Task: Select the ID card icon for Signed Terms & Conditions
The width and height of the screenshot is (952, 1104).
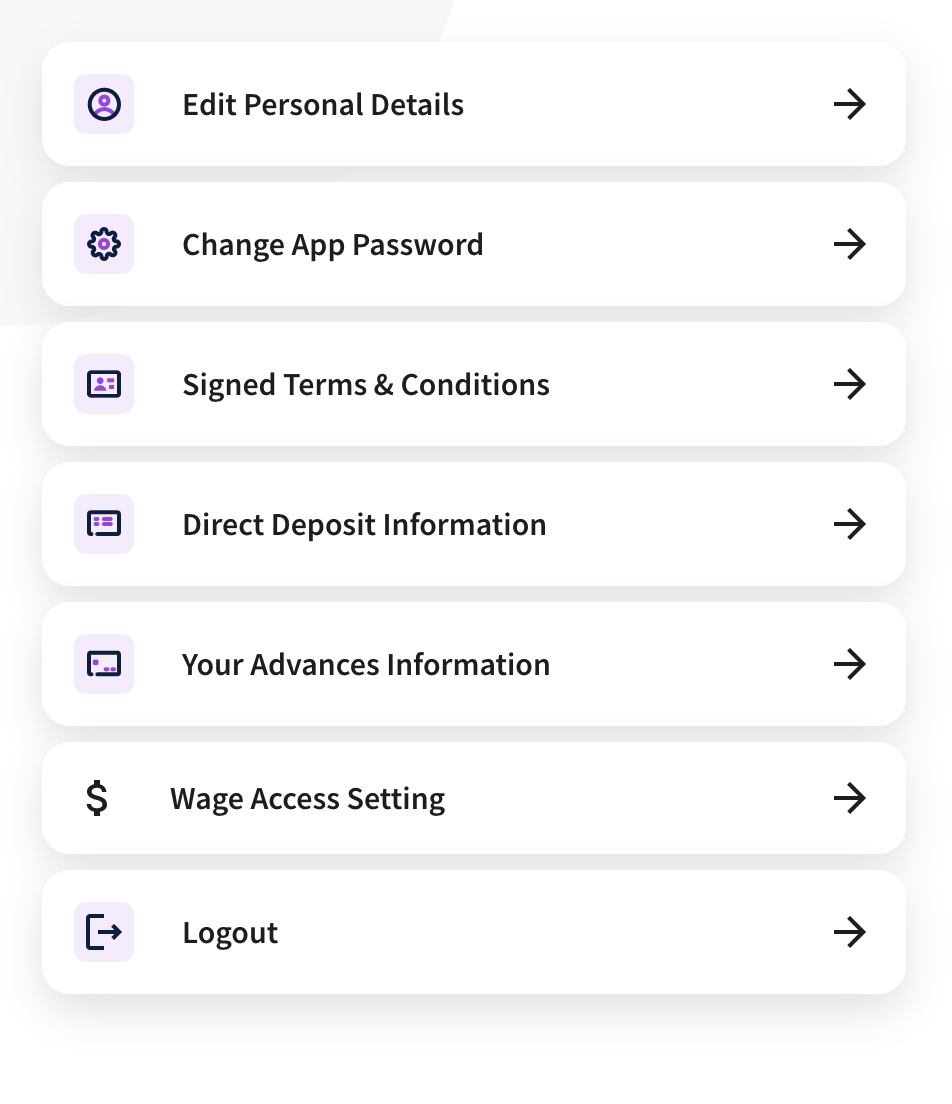Action: (x=104, y=384)
